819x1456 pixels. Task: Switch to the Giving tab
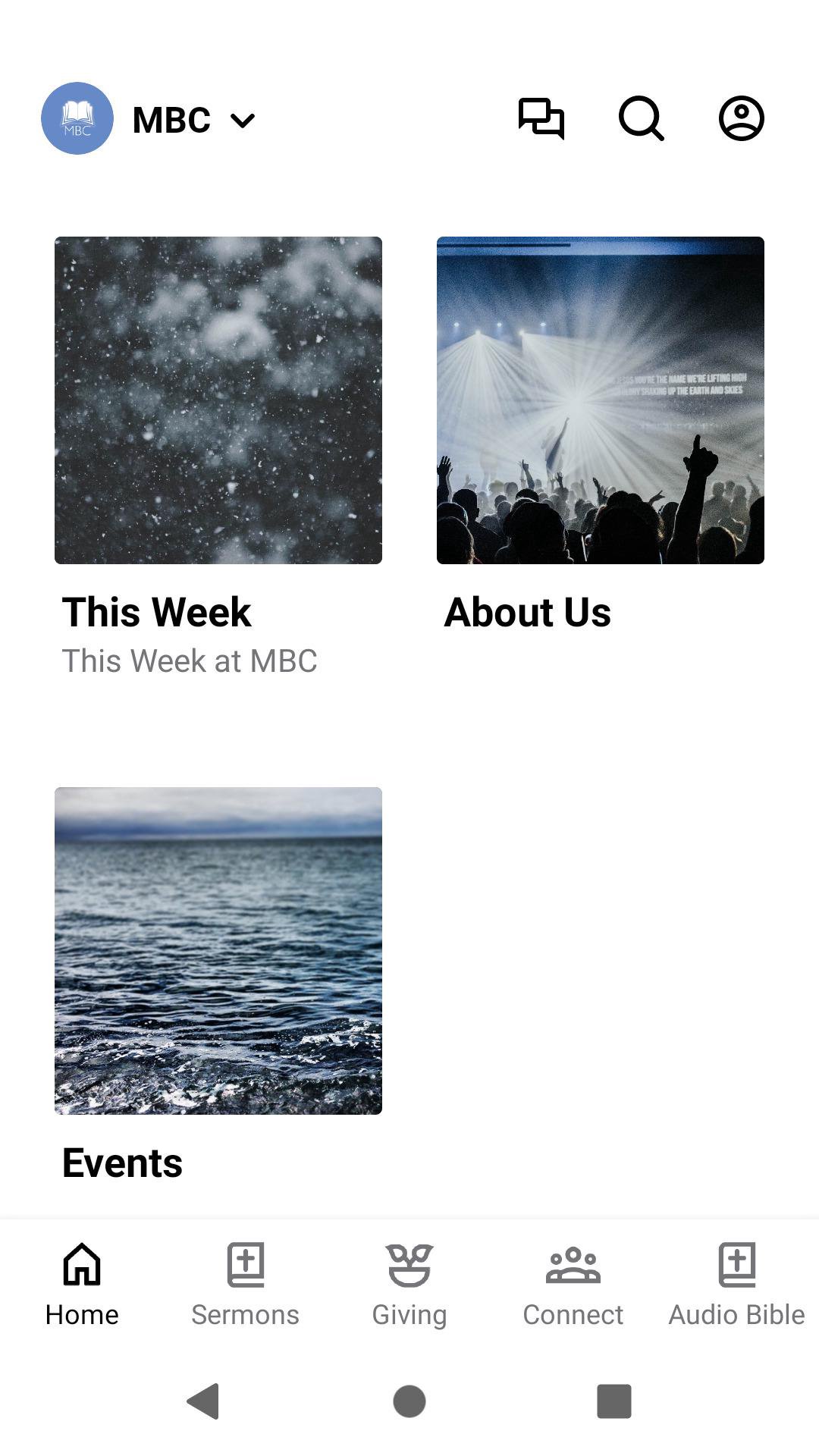coord(409,1285)
